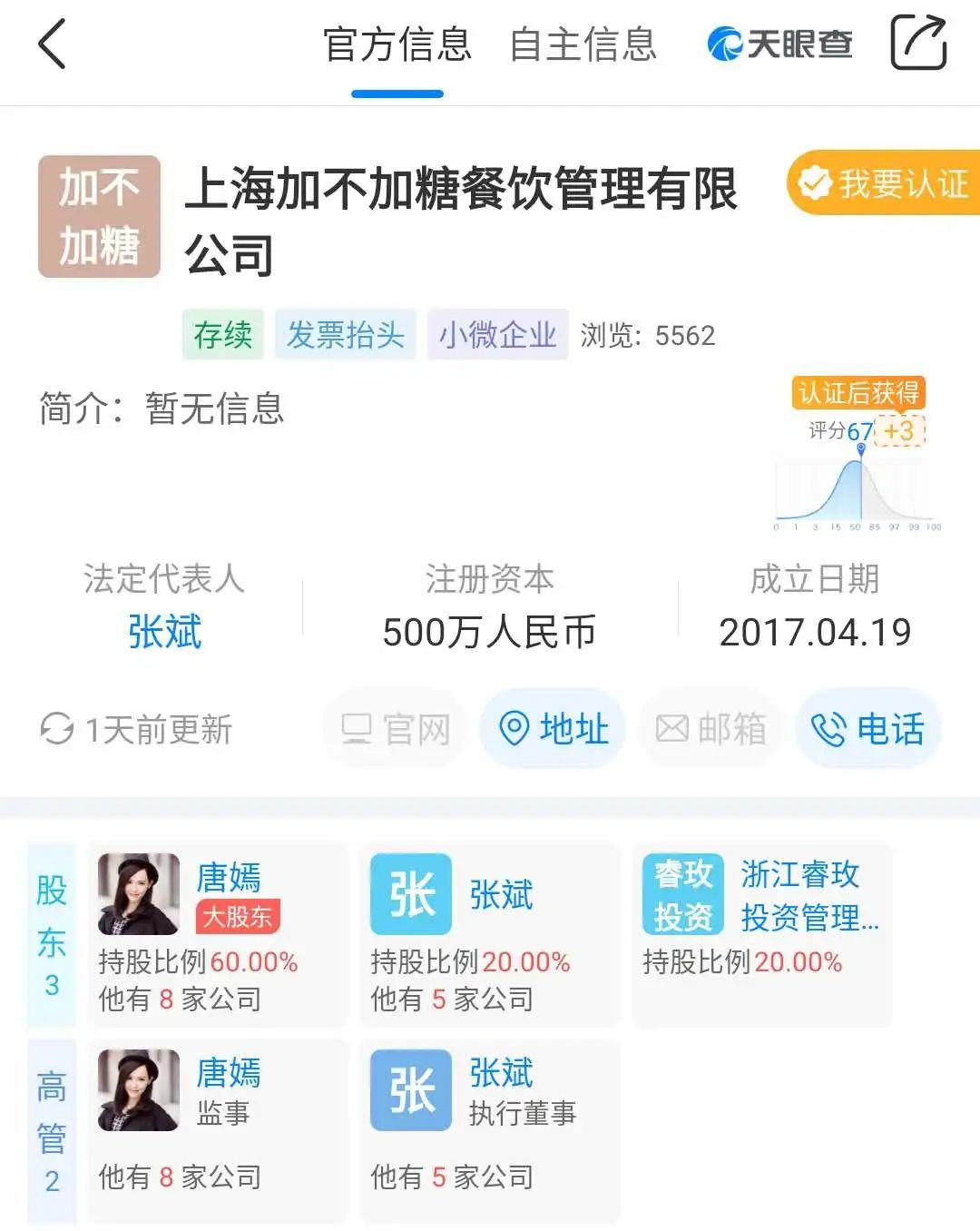The height and width of the screenshot is (1231, 980).
Task: Tap the 我要认证 button
Action: tap(885, 183)
